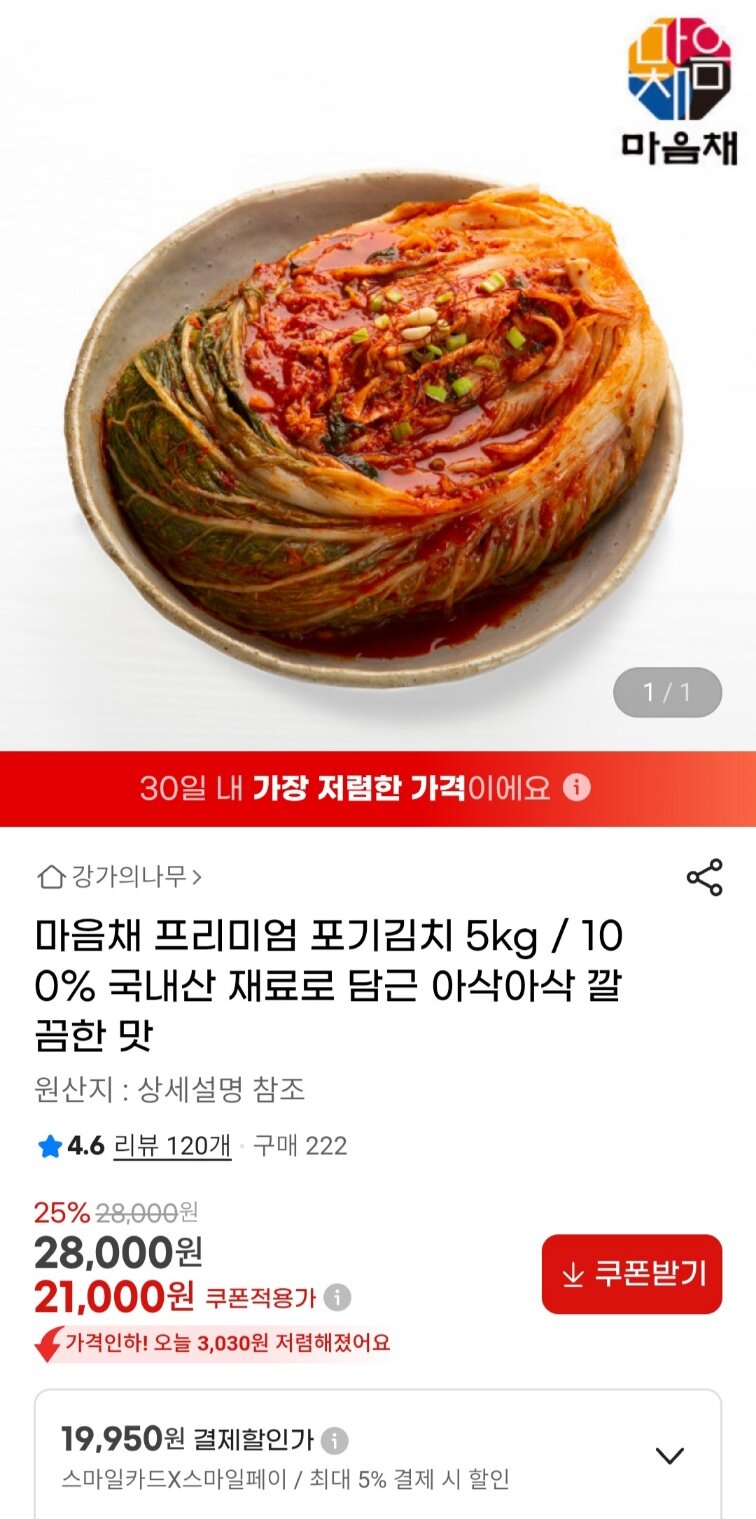This screenshot has width=756, height=1519.
Task: Show info icon next to 결제할인가
Action: 335,1441
